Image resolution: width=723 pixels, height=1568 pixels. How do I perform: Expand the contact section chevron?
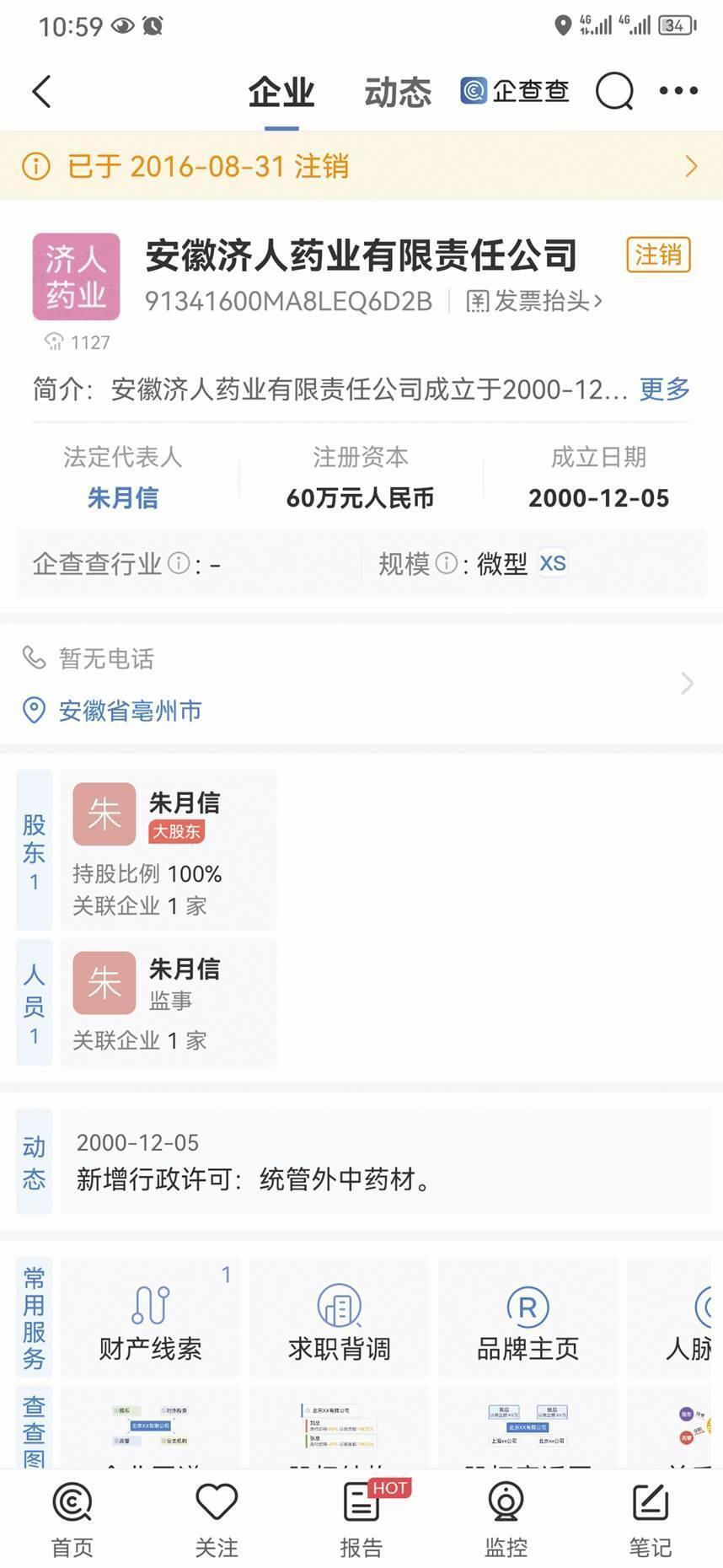pos(687,684)
